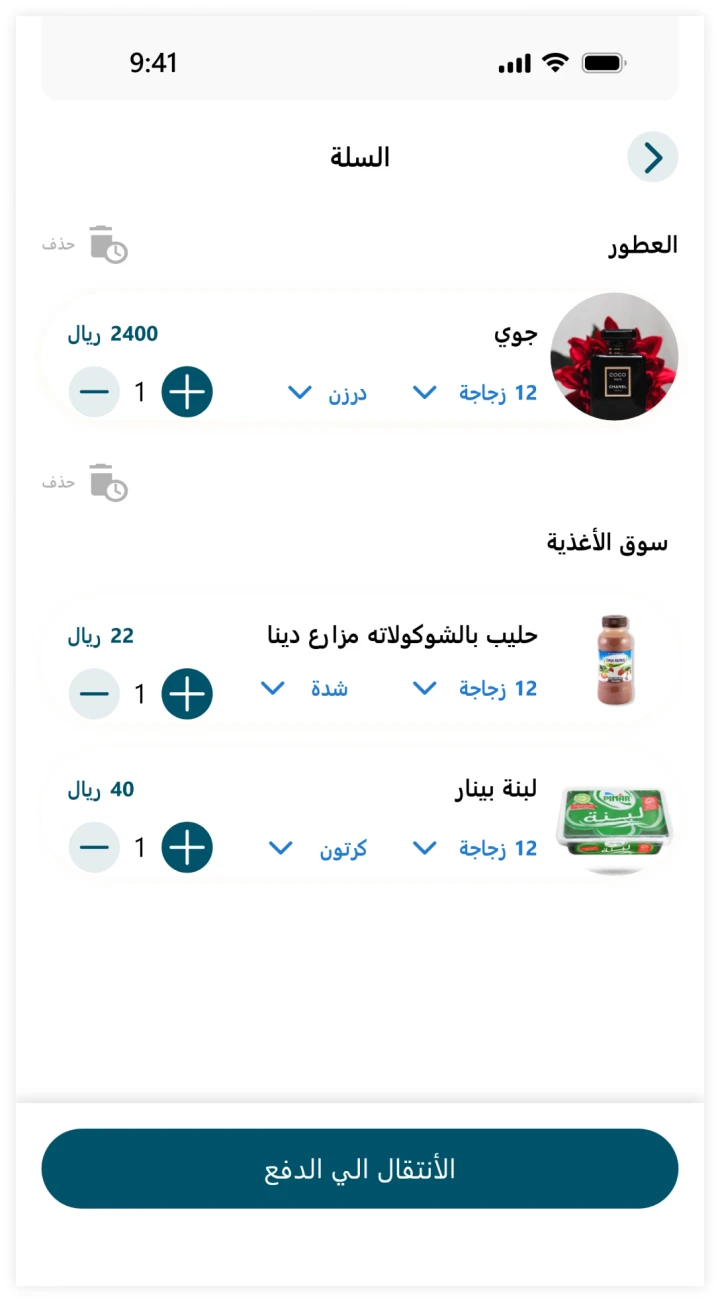Go back using the chevron arrow

tap(652, 157)
